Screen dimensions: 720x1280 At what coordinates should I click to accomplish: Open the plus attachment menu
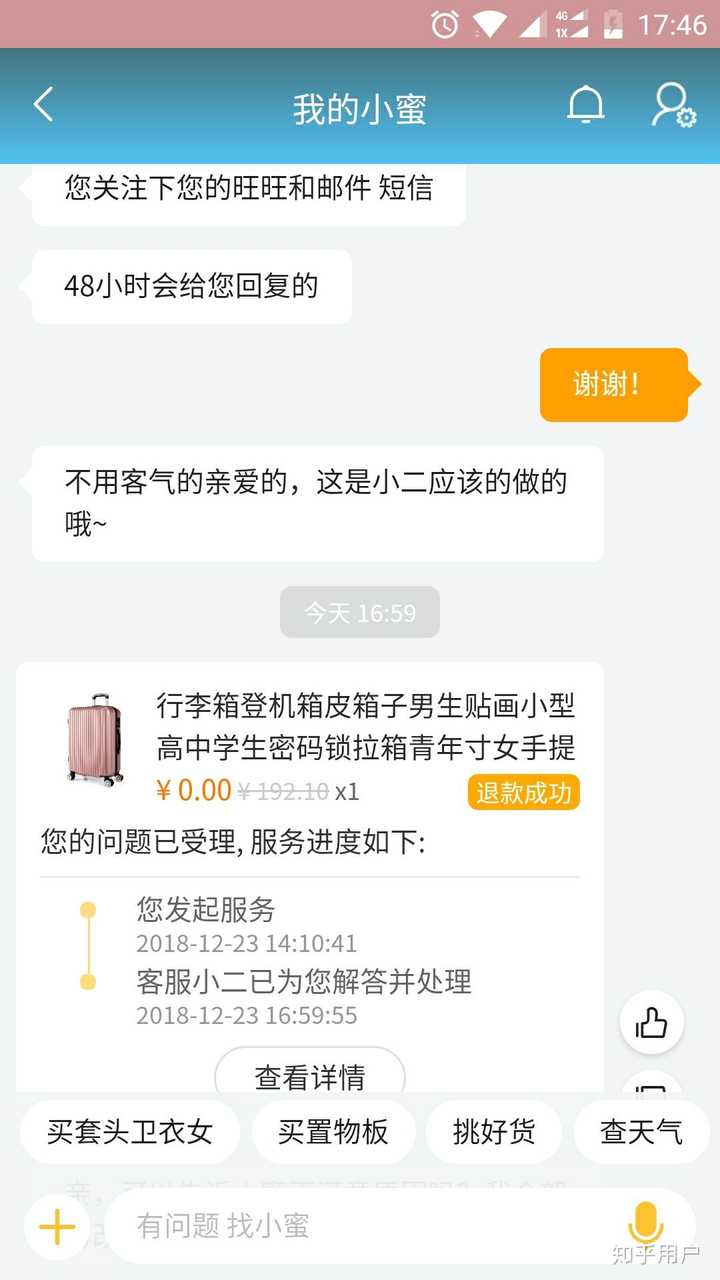57,1226
